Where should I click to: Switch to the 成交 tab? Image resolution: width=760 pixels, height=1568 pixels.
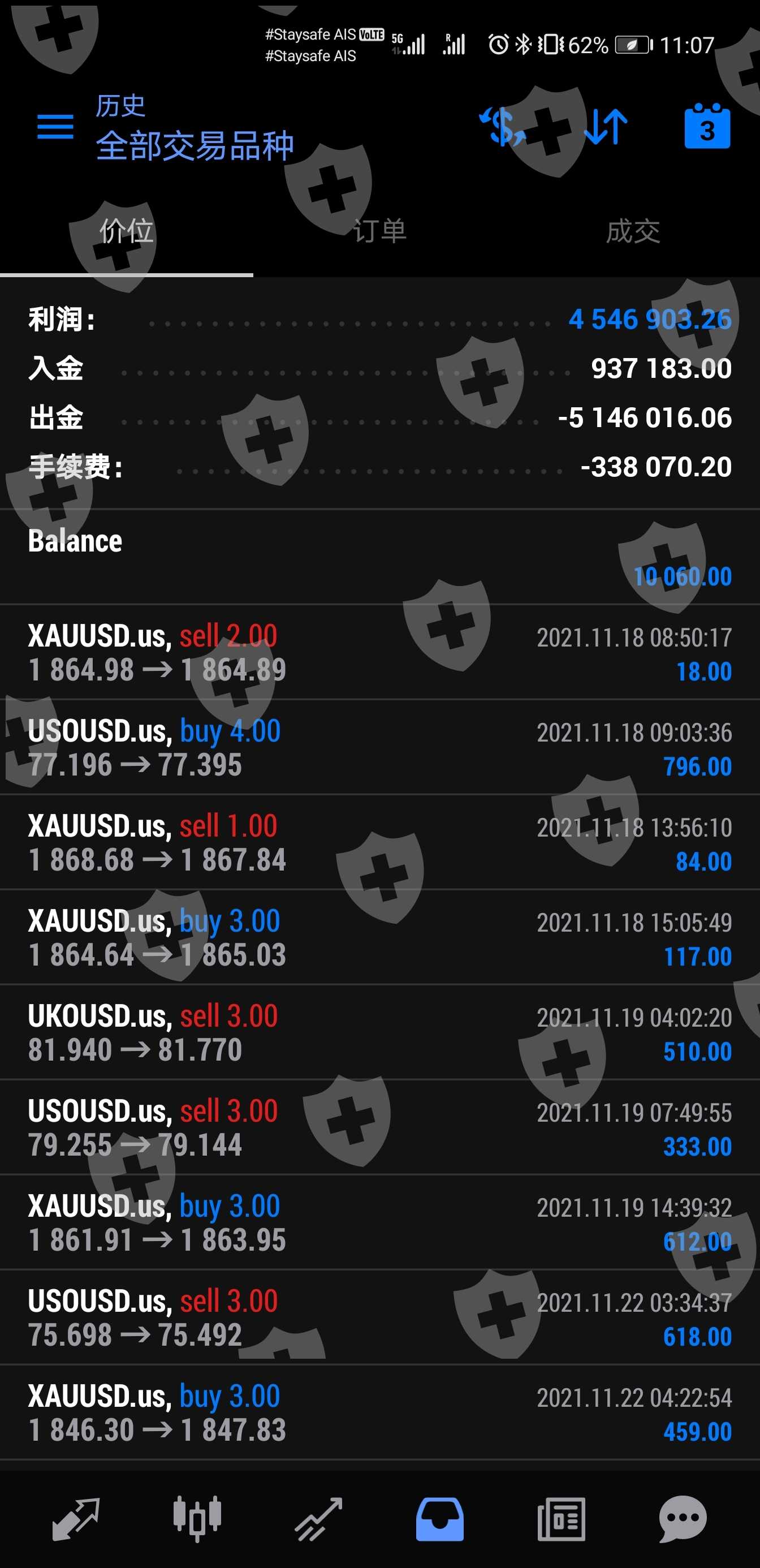click(x=633, y=231)
